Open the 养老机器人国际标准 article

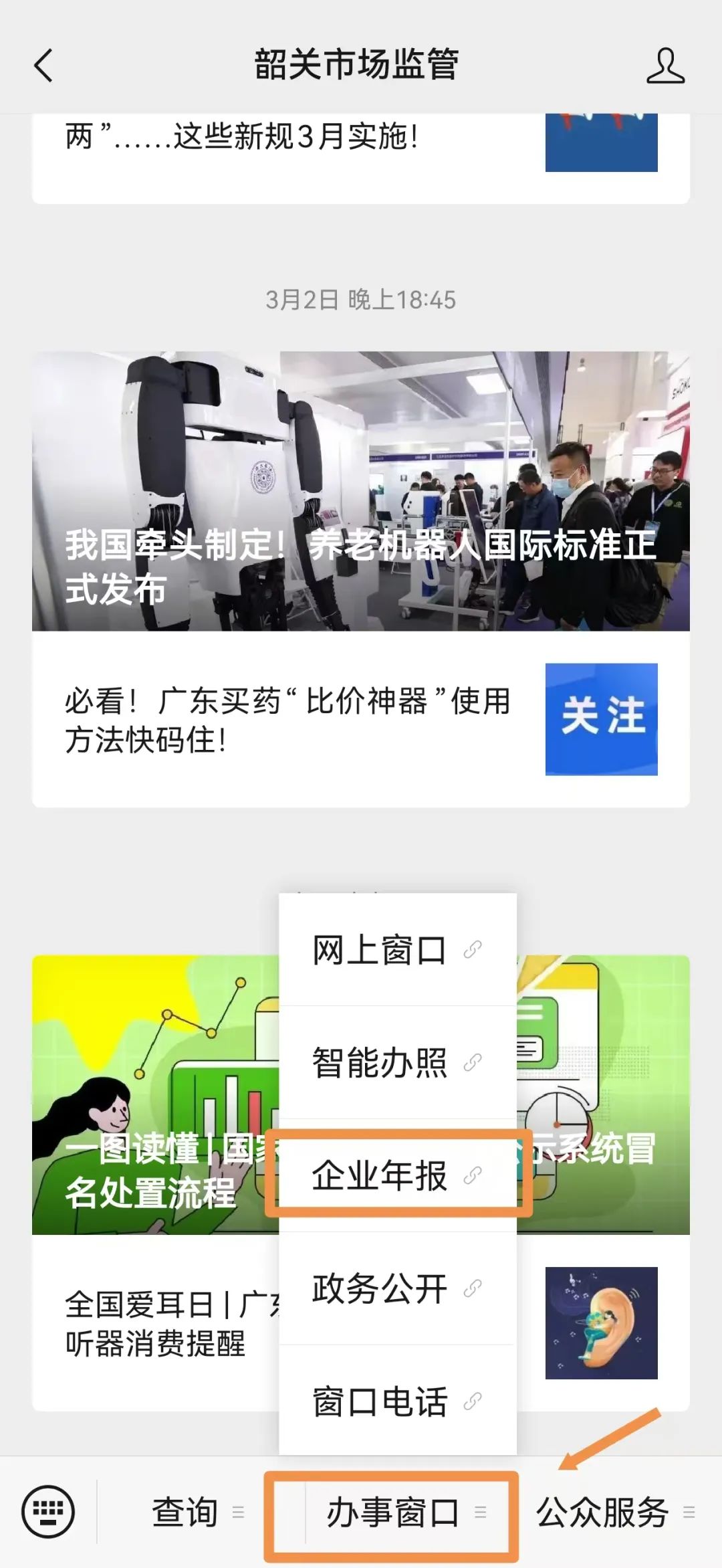pos(361,492)
